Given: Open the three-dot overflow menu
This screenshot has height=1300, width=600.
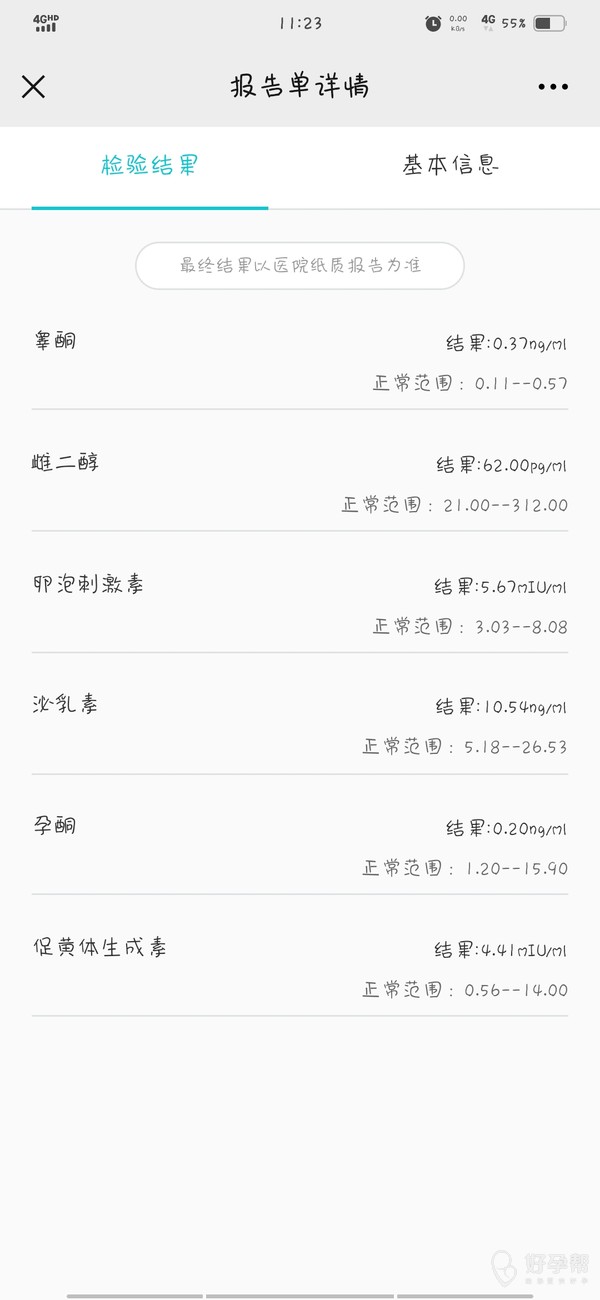Looking at the screenshot, I should (553, 87).
